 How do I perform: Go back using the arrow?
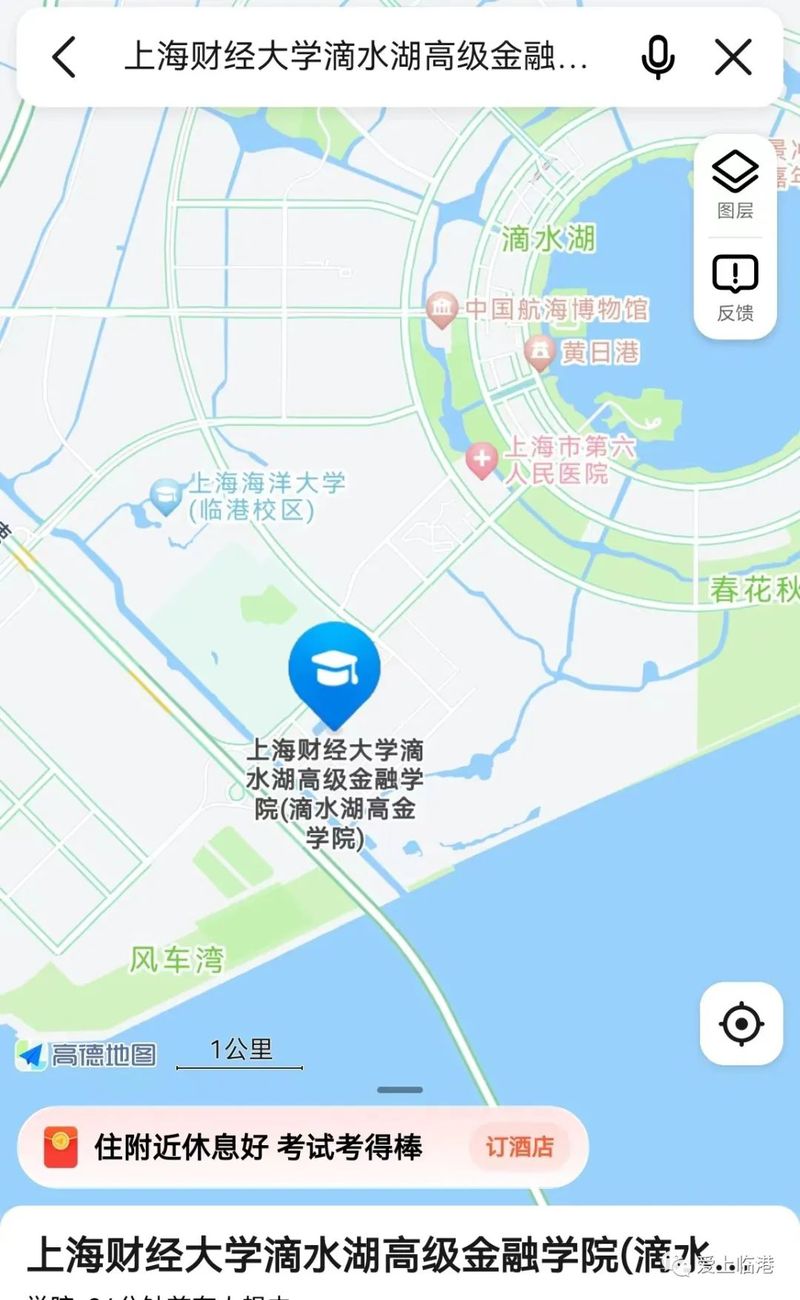coord(64,58)
